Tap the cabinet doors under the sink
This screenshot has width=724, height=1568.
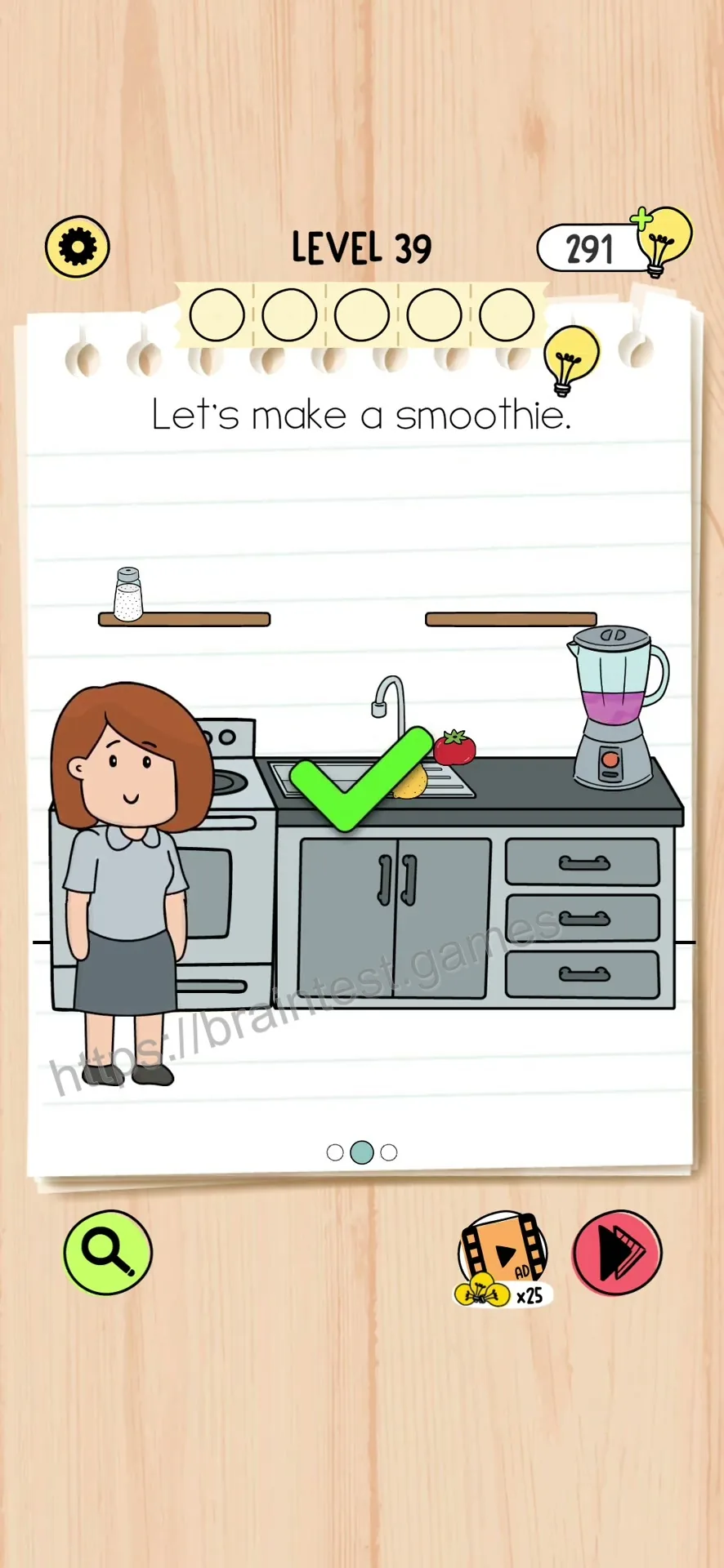click(395, 918)
